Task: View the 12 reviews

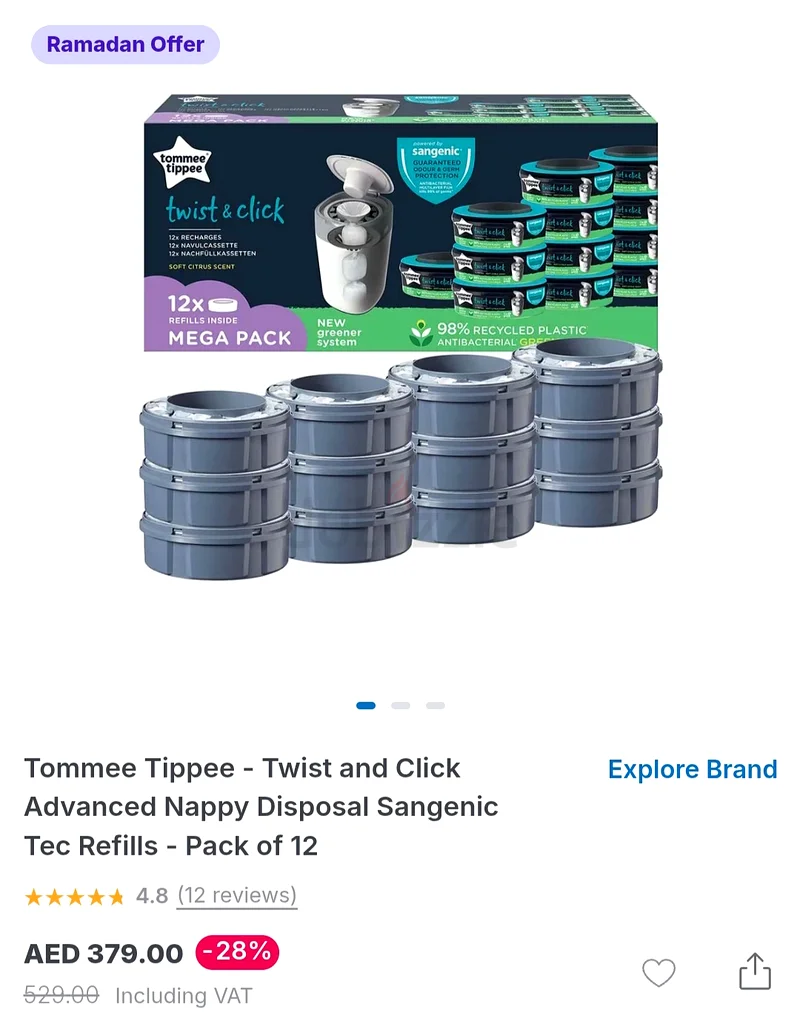Action: click(x=237, y=895)
